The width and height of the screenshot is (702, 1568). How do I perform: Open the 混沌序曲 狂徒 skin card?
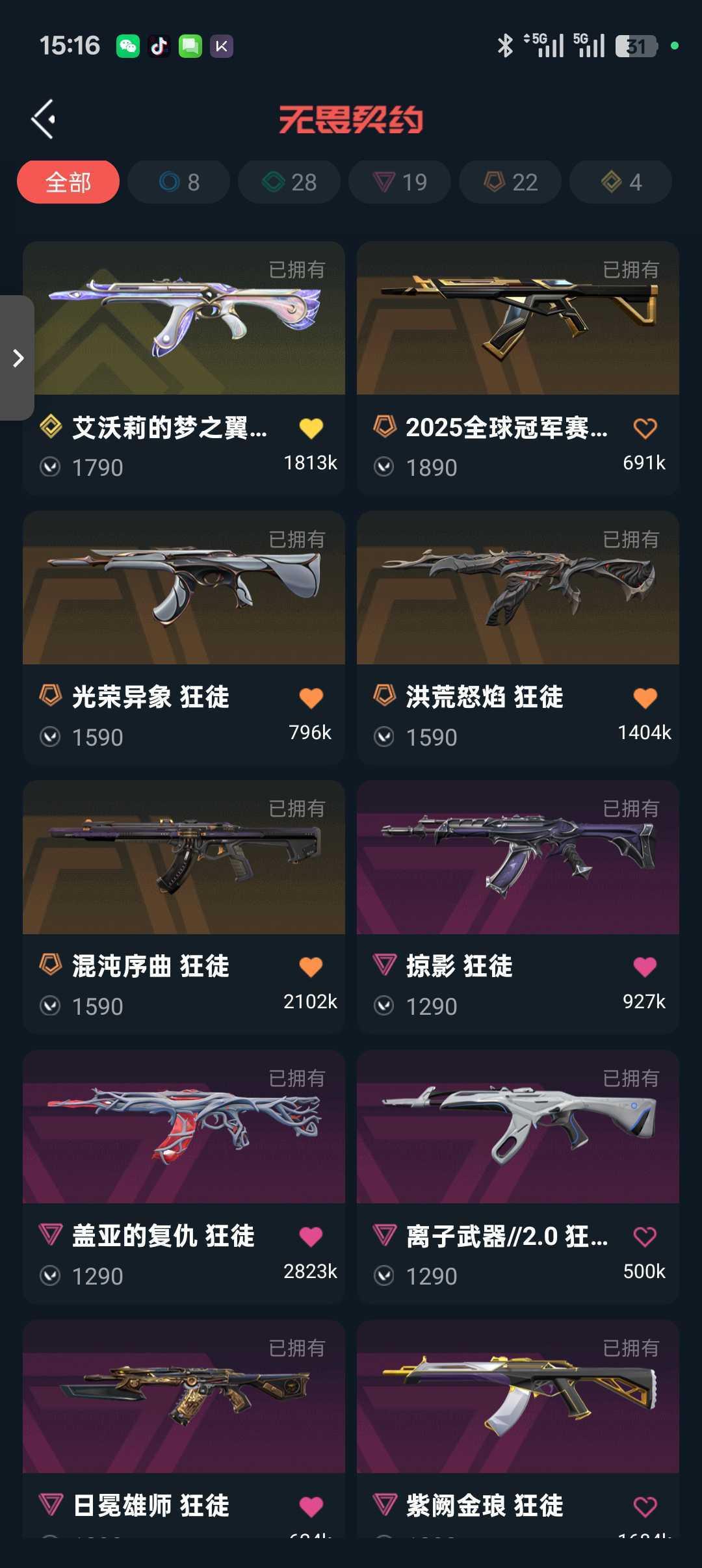pos(184,858)
